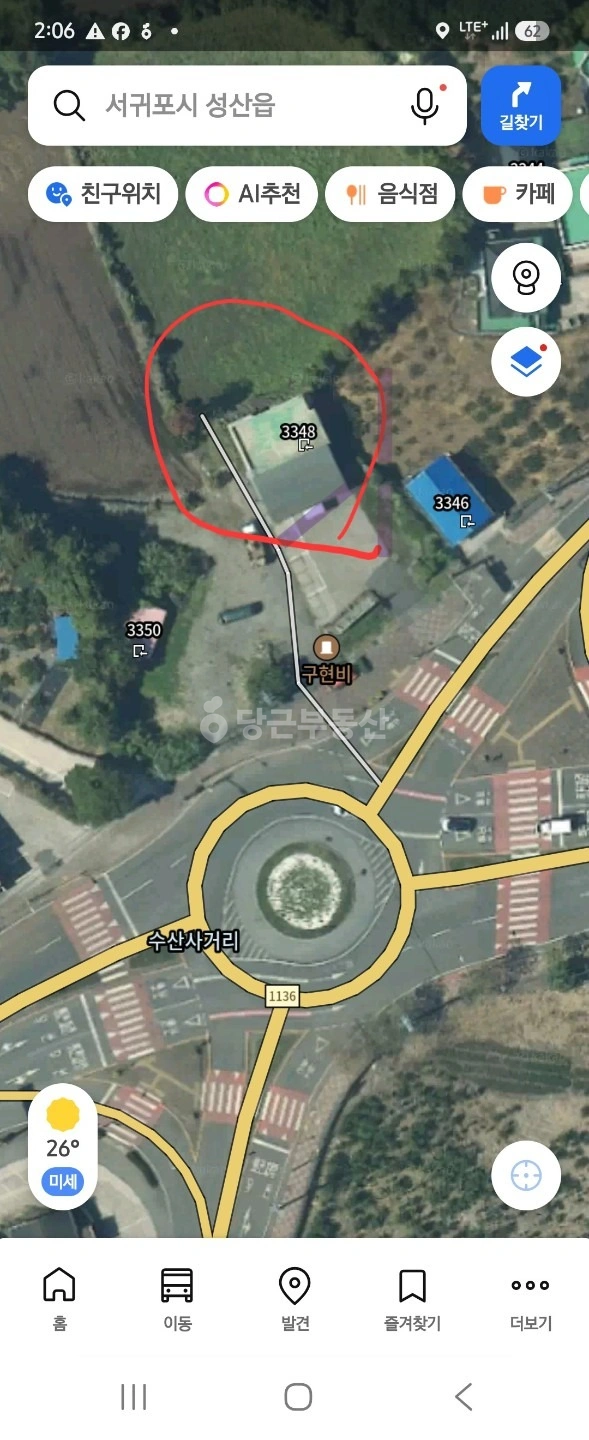
Task: Filter map by 음식점
Action: (x=390, y=194)
